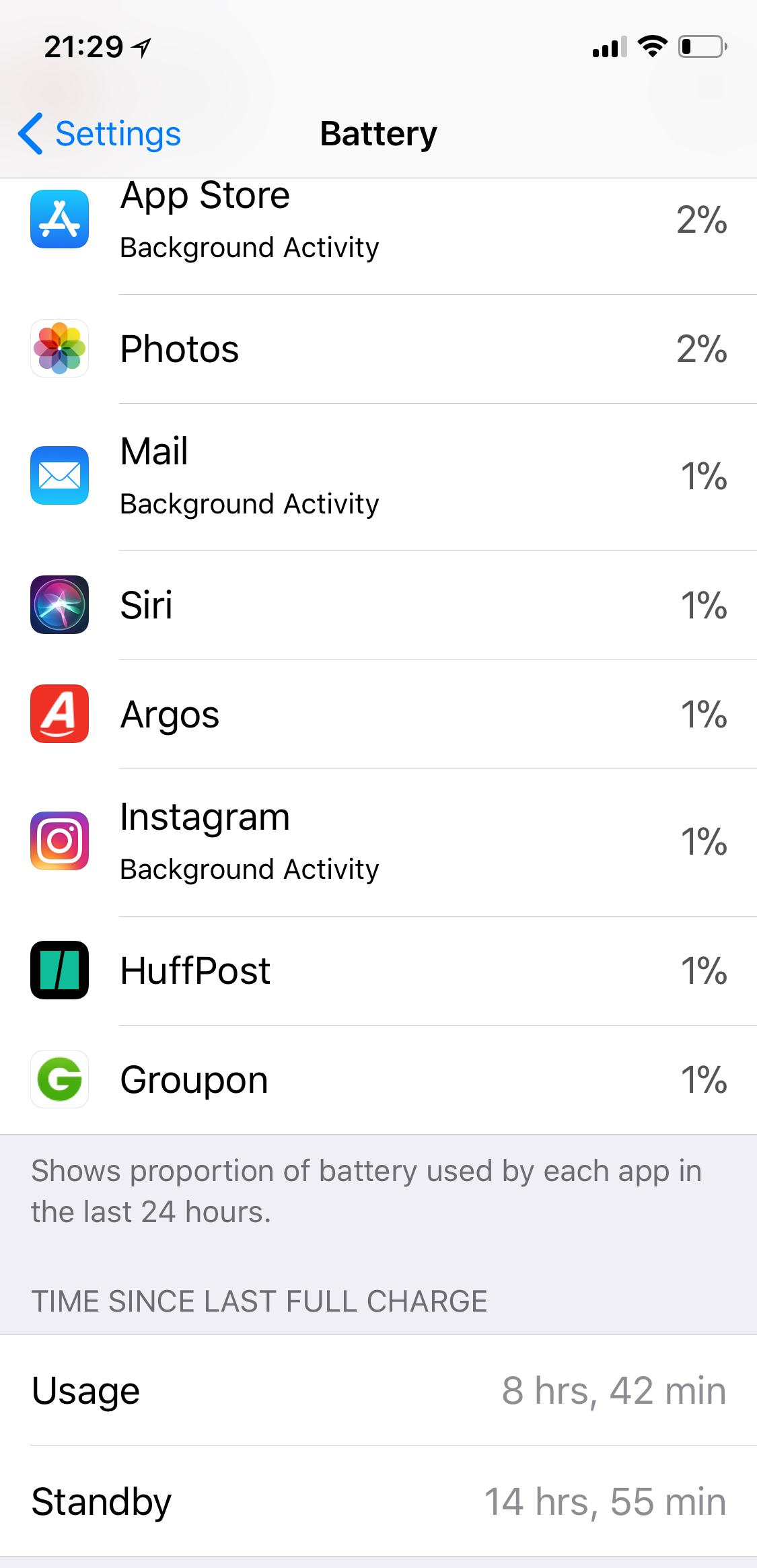Tap the Mail background activity row
Image resolution: width=757 pixels, height=1568 pixels.
(x=378, y=477)
